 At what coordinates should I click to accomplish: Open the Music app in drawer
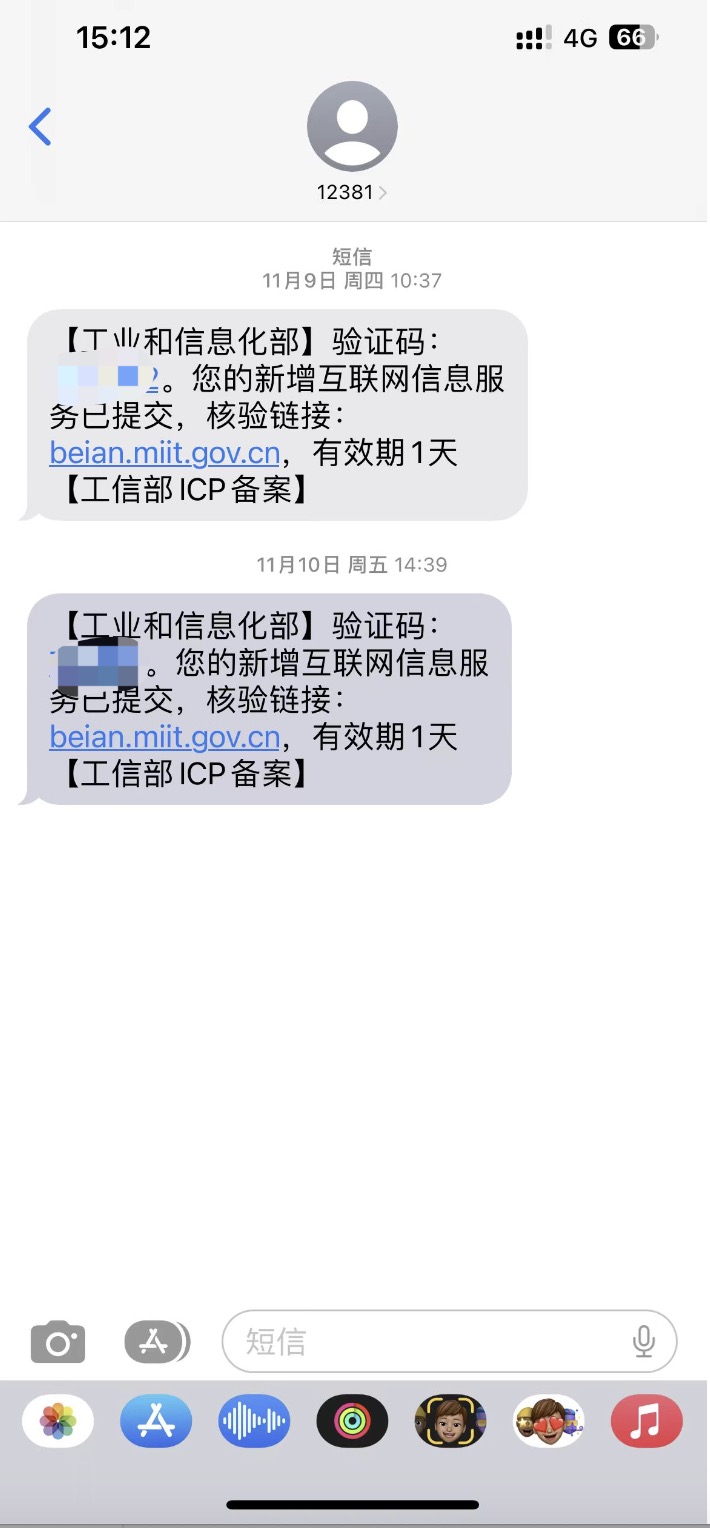(x=646, y=1421)
